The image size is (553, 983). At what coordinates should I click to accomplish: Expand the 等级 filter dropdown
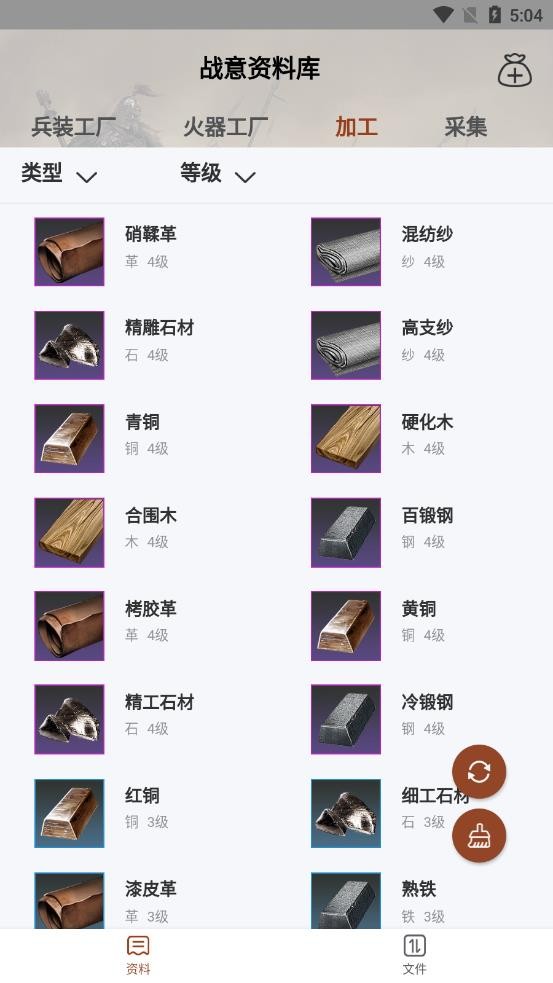click(x=218, y=173)
